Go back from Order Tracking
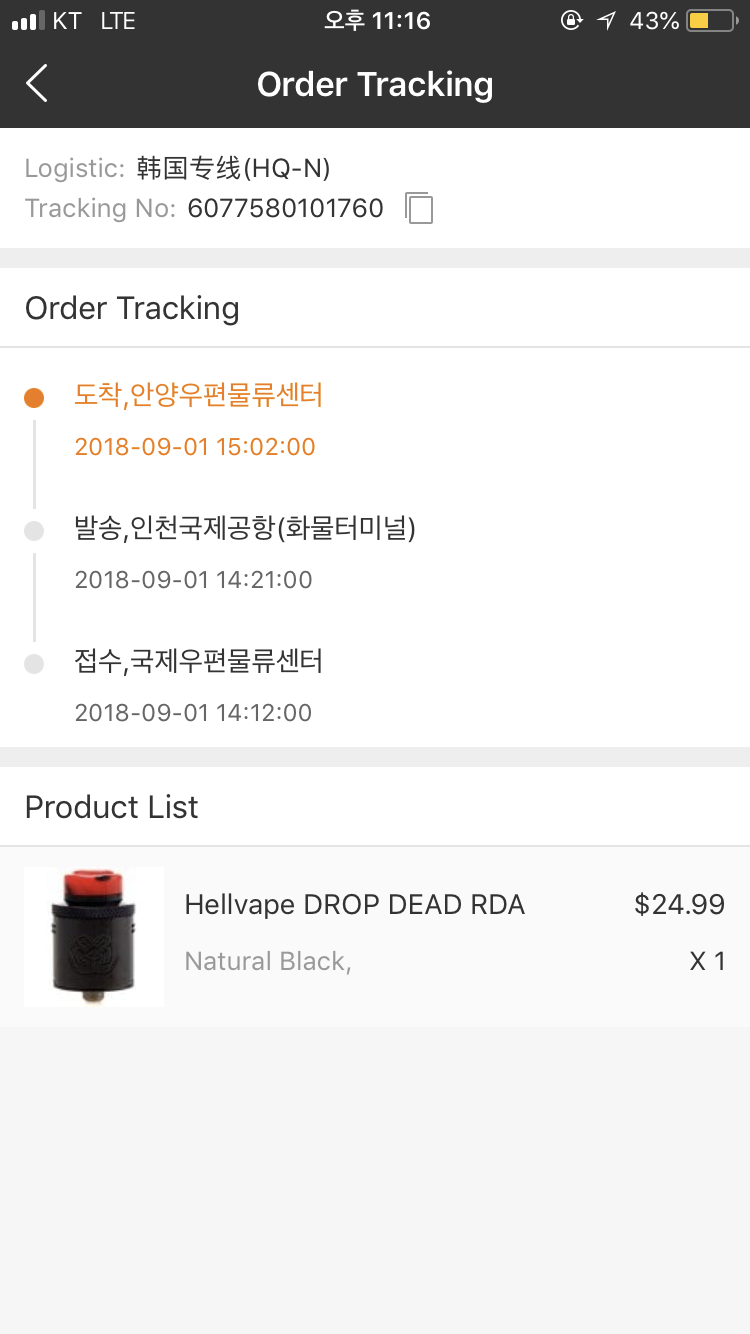This screenshot has height=1334, width=750. (37, 84)
